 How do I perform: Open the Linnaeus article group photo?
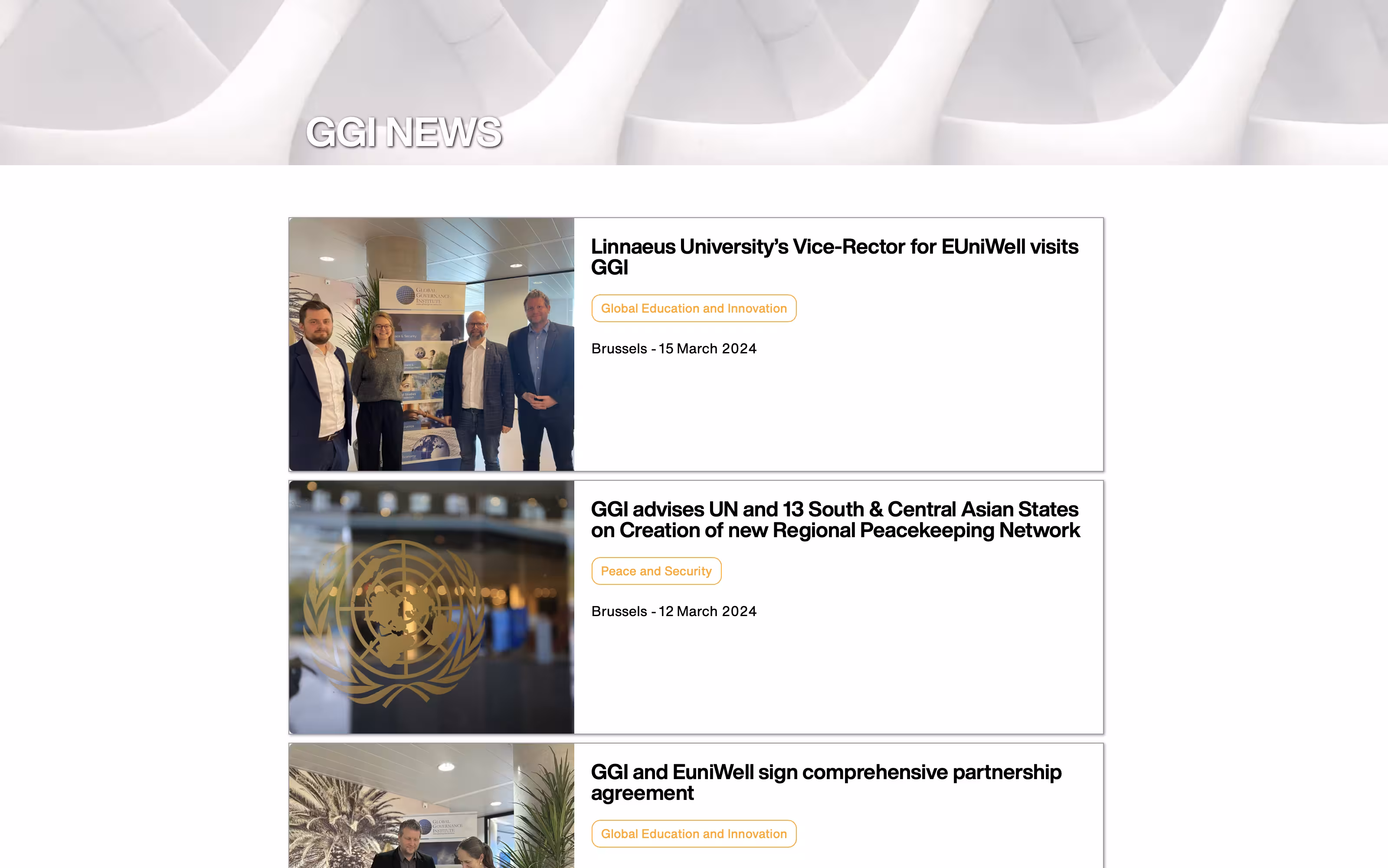(431, 344)
